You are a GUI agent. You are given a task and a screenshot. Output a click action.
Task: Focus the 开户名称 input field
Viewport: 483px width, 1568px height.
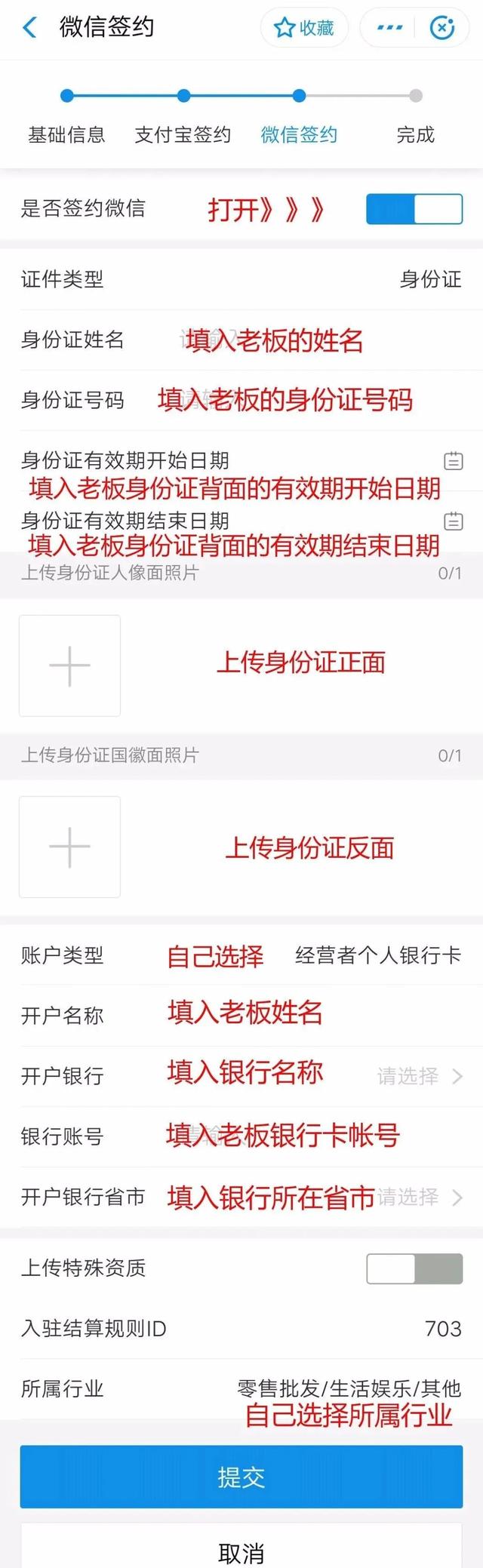tap(302, 1015)
